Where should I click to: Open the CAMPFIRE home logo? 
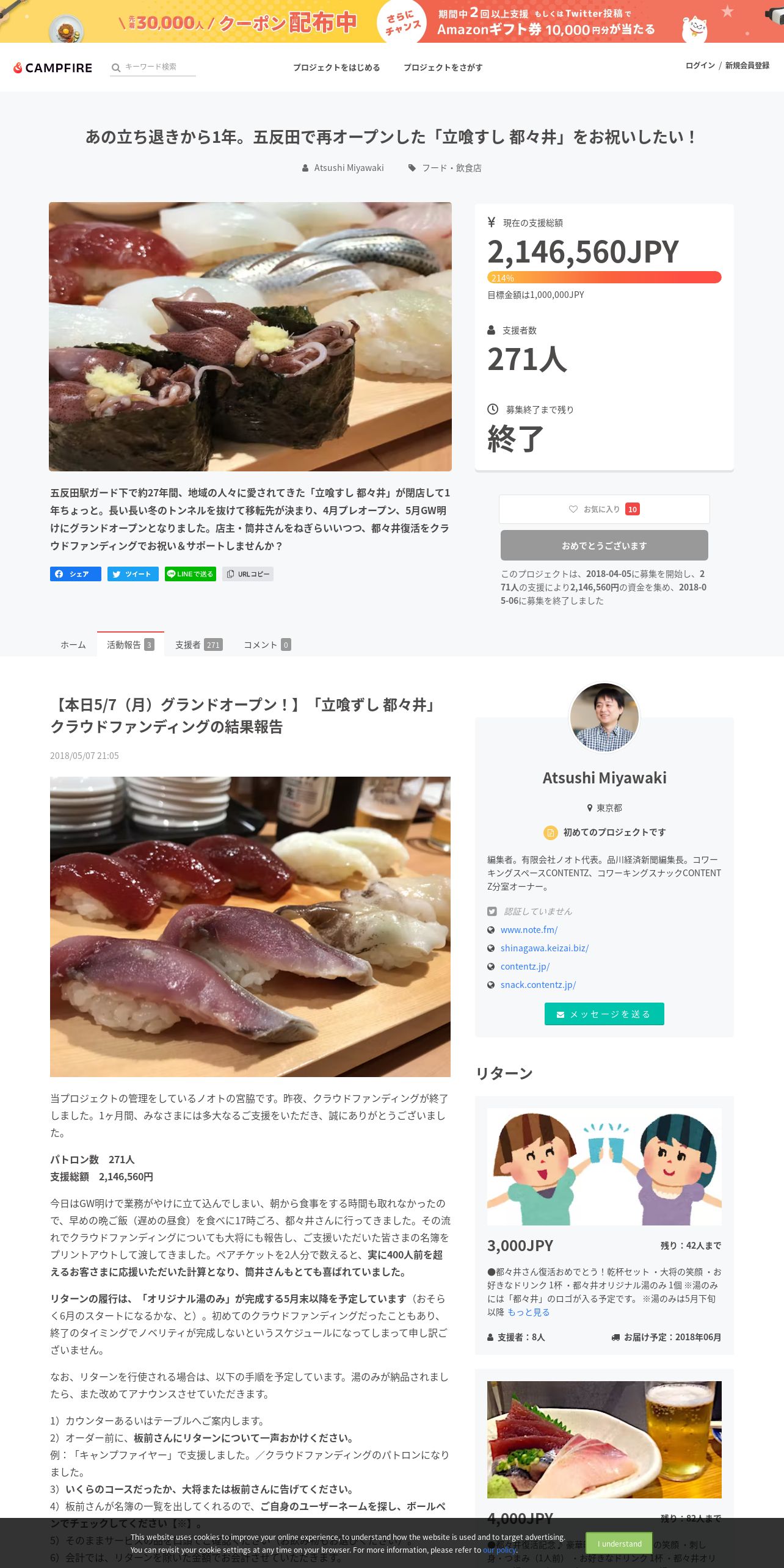coord(53,67)
